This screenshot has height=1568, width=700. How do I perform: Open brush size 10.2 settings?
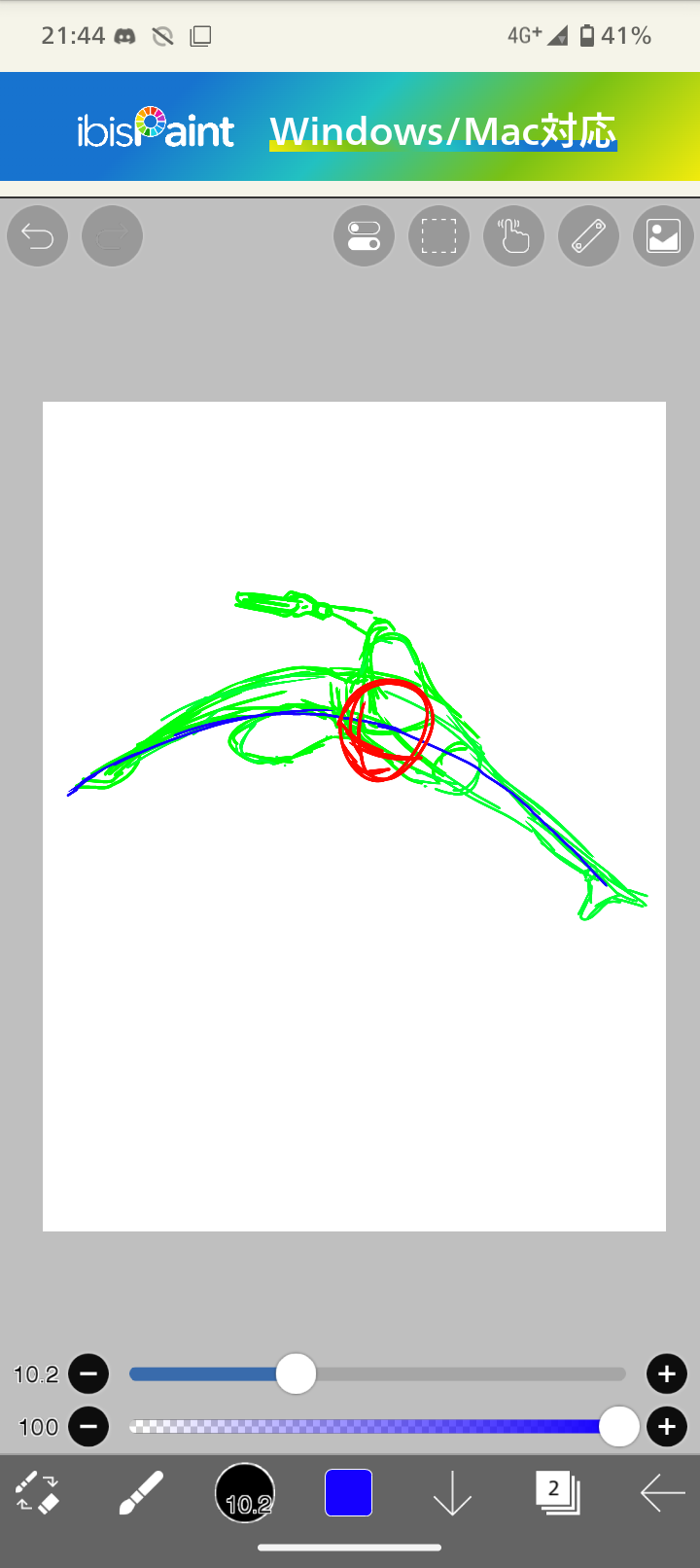pos(245,1492)
